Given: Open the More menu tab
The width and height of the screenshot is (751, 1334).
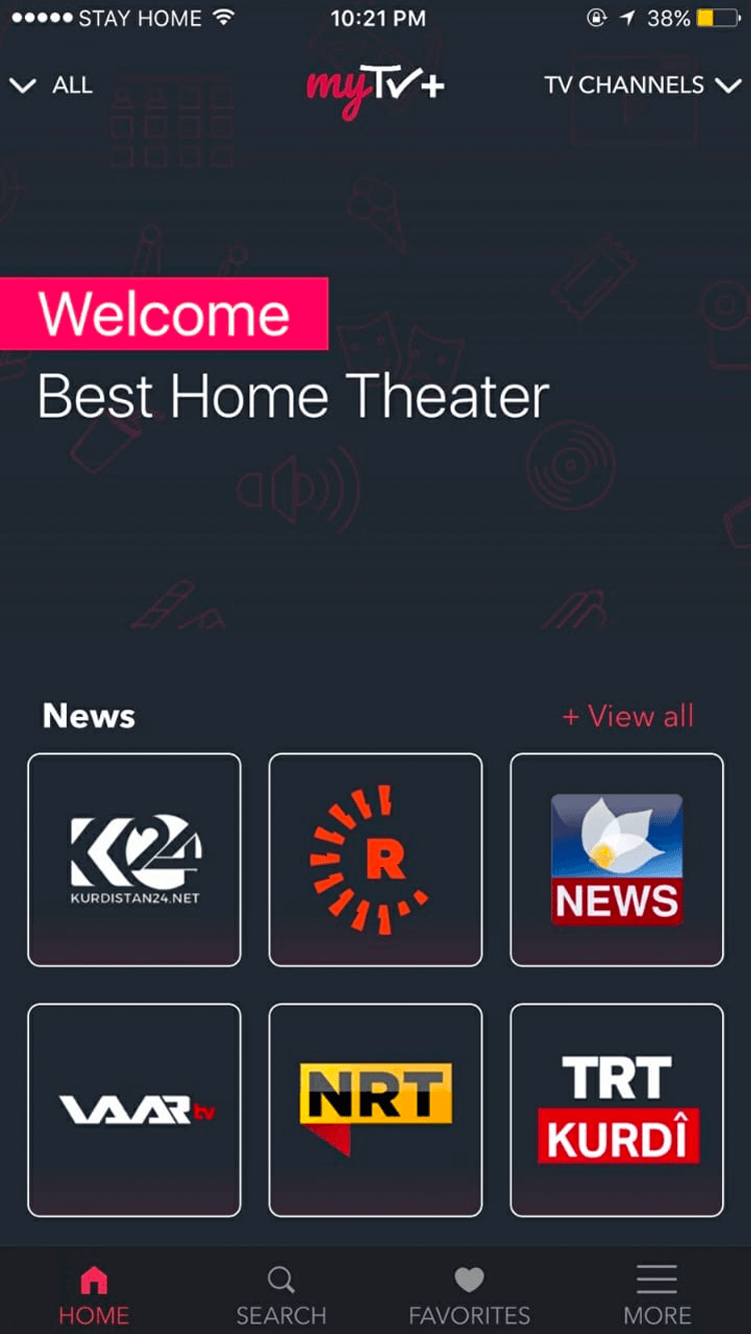Looking at the screenshot, I should click(657, 1294).
